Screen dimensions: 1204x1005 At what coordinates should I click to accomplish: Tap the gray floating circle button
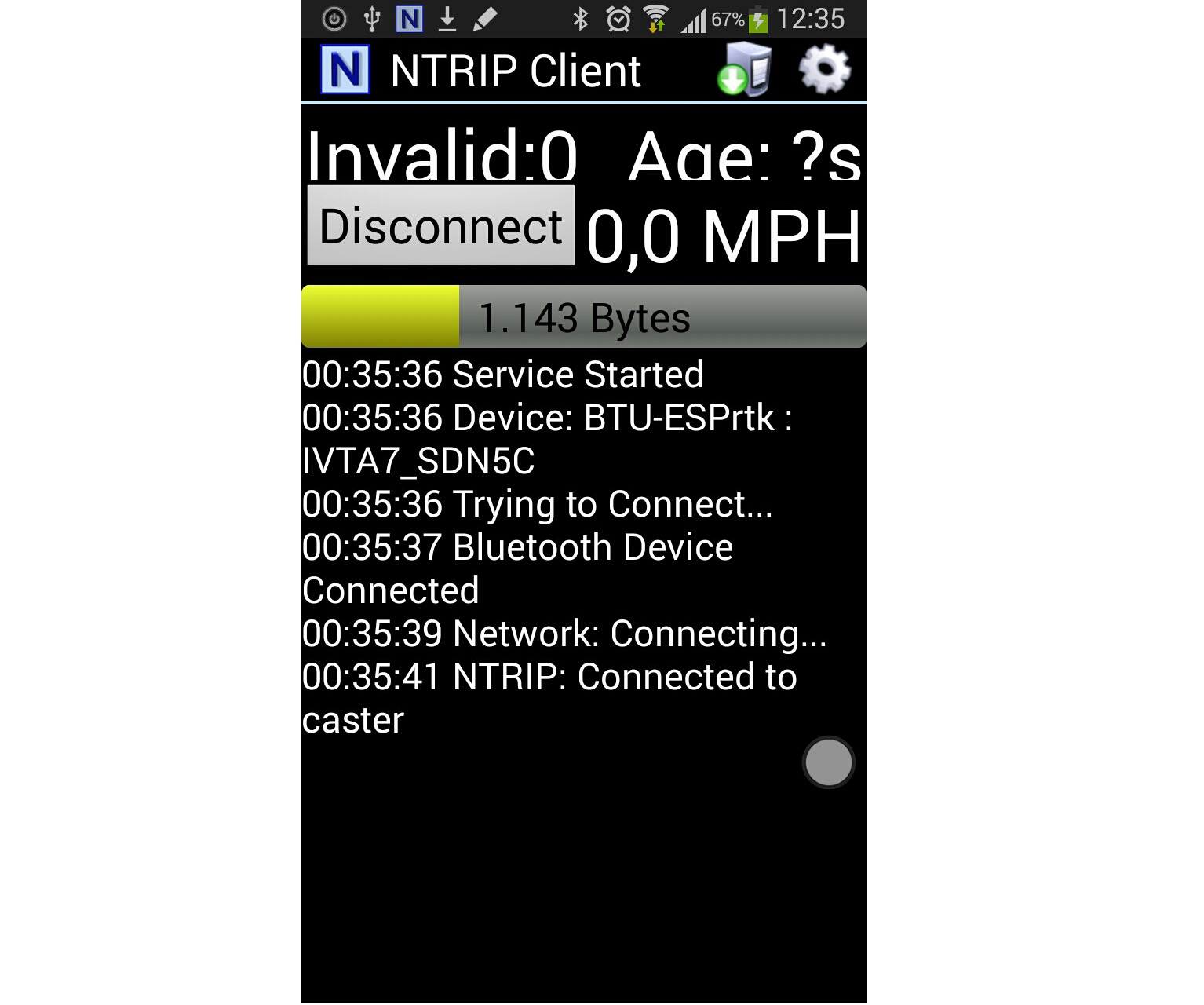(828, 762)
